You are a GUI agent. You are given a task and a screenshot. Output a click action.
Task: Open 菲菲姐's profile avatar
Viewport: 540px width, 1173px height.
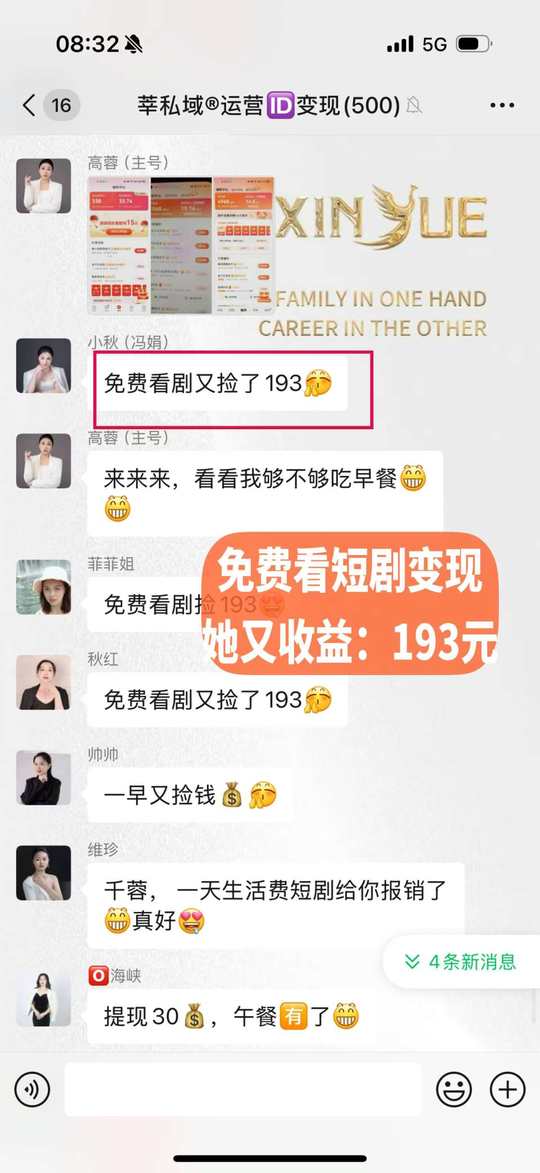tap(43, 587)
